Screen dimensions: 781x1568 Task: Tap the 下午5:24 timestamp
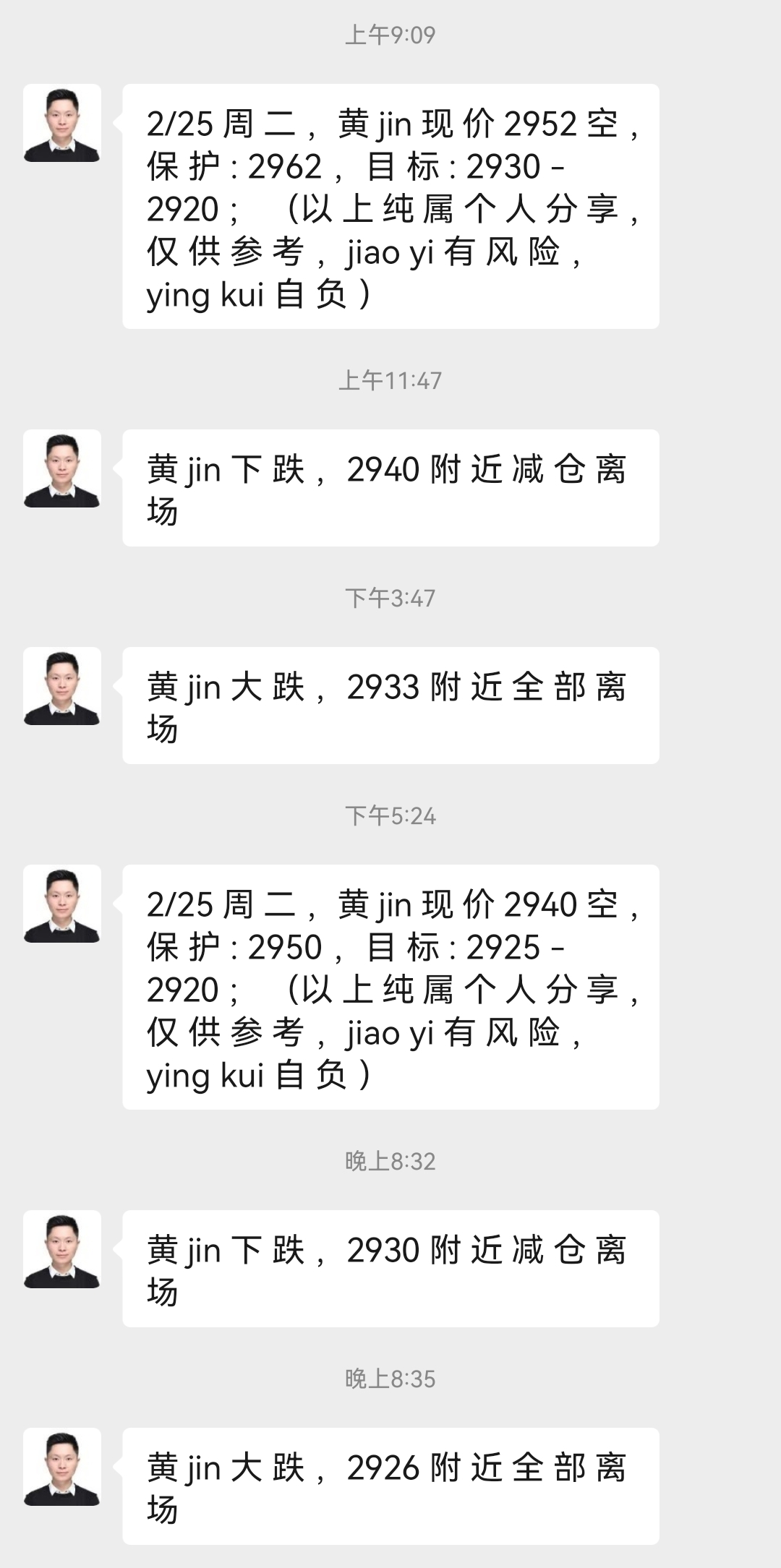[x=390, y=815]
